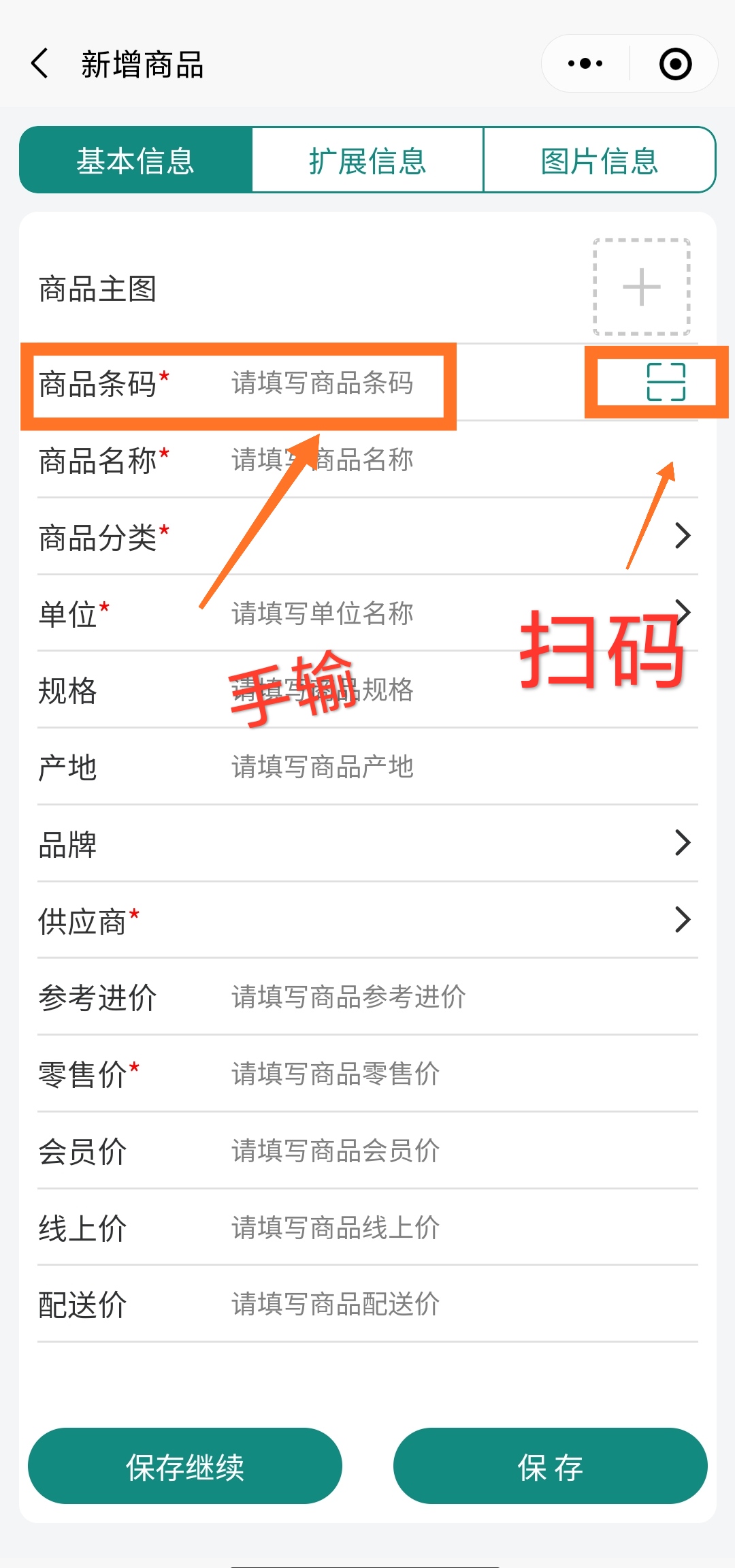
Task: Tap 保存继续 button
Action: click(184, 1466)
